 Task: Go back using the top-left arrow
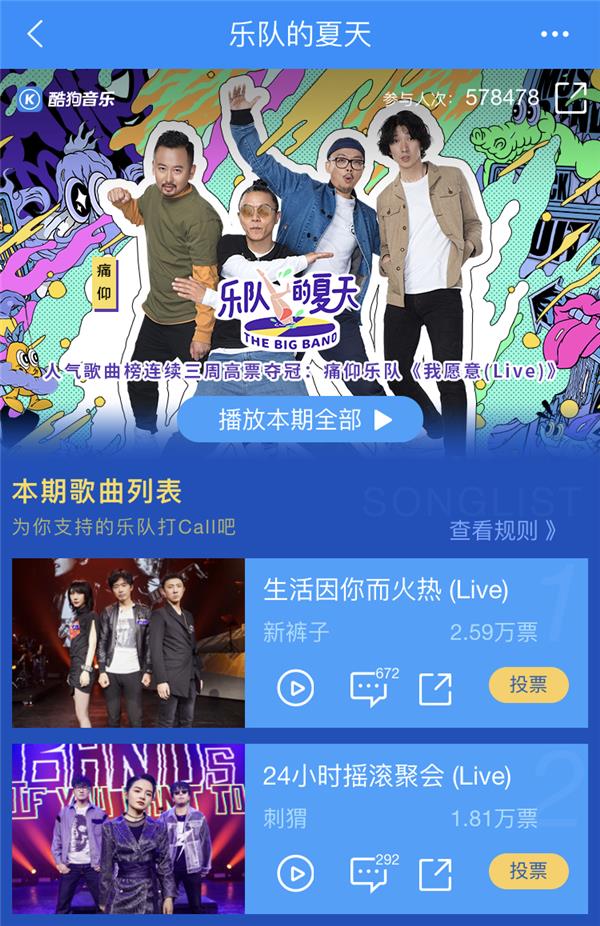pos(36,34)
